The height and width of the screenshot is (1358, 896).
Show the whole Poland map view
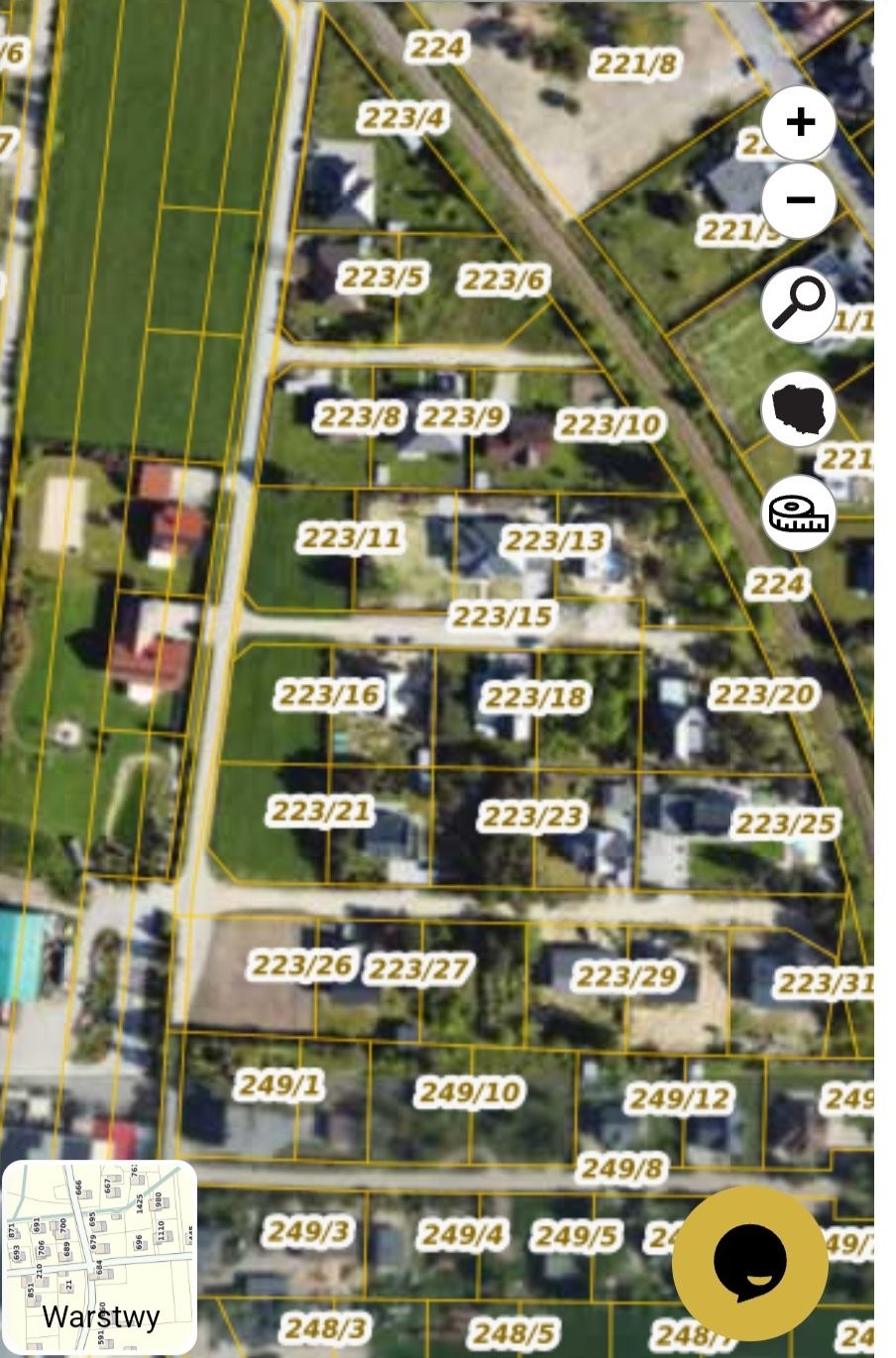pyautogui.click(x=799, y=408)
